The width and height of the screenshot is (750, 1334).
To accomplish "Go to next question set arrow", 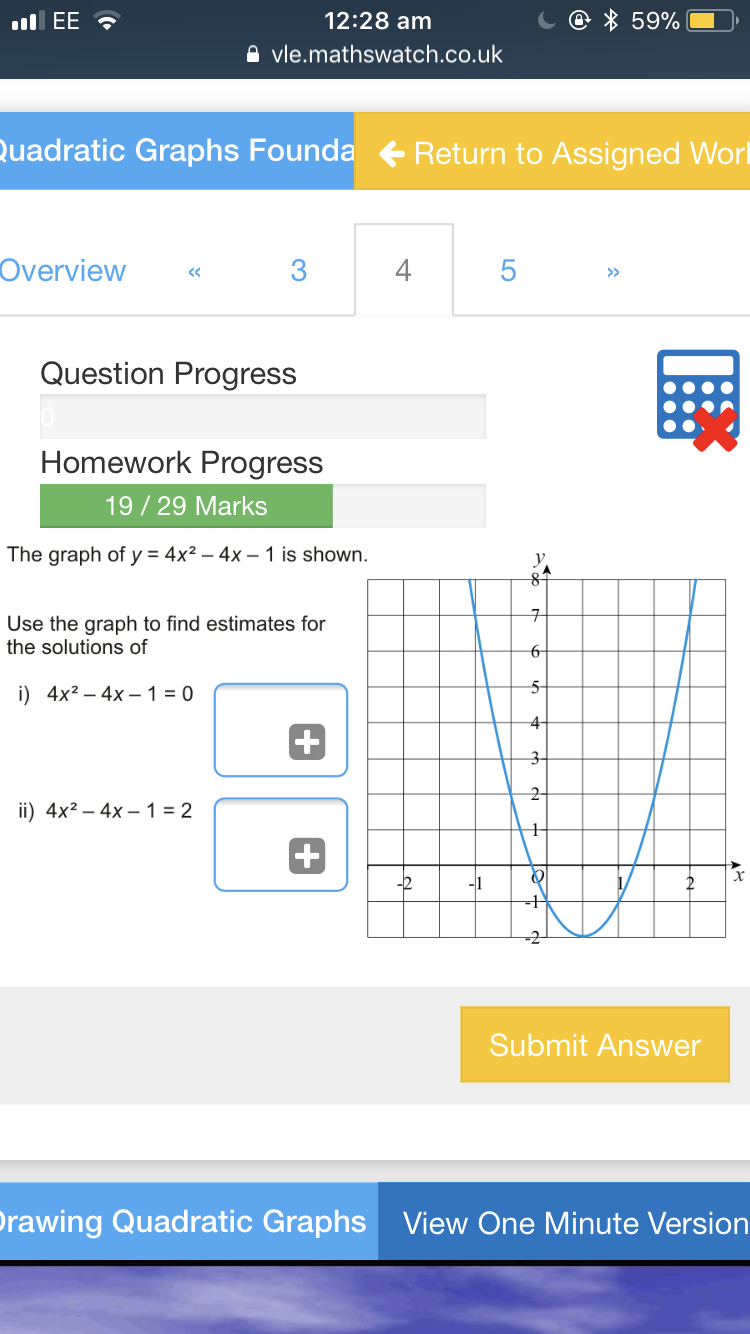I will tap(613, 271).
